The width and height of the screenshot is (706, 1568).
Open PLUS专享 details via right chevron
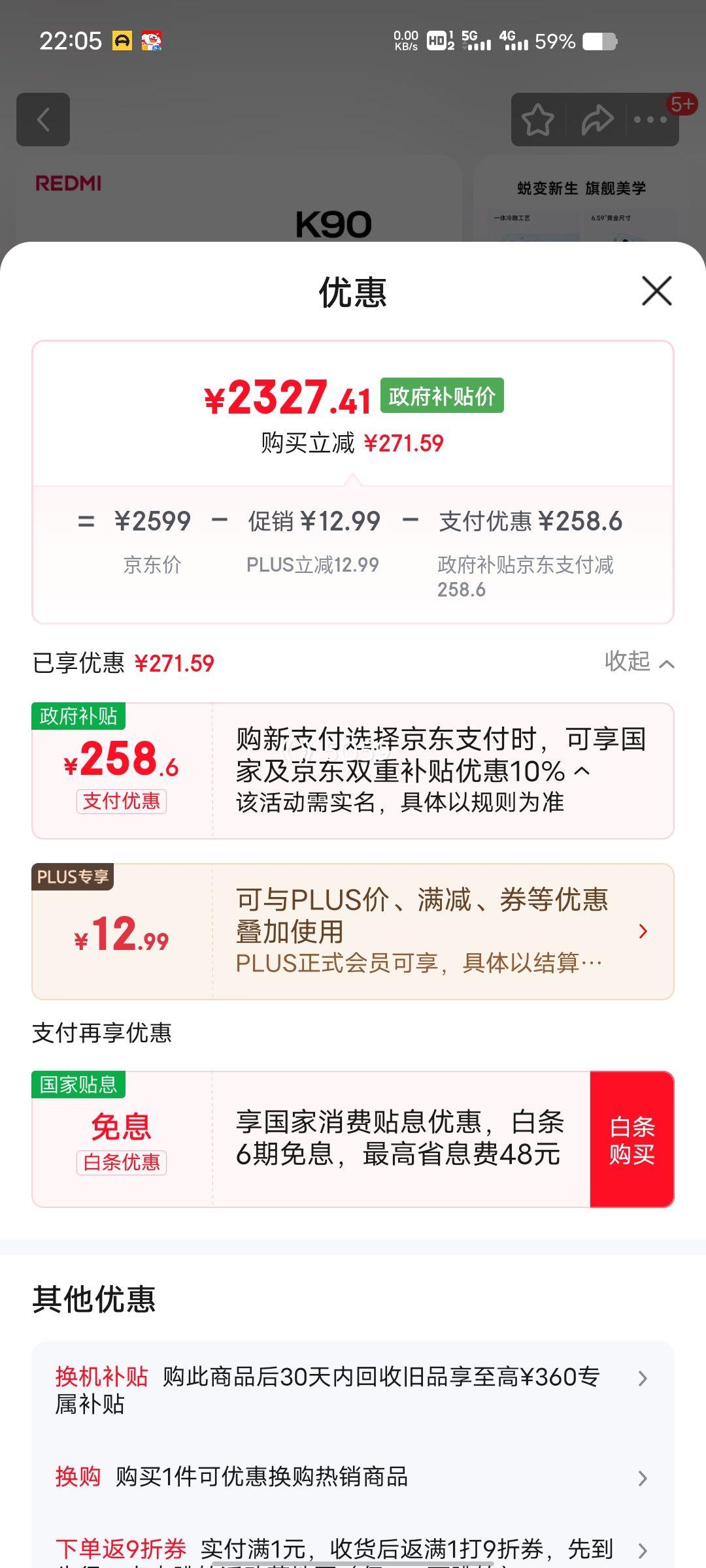[x=643, y=932]
